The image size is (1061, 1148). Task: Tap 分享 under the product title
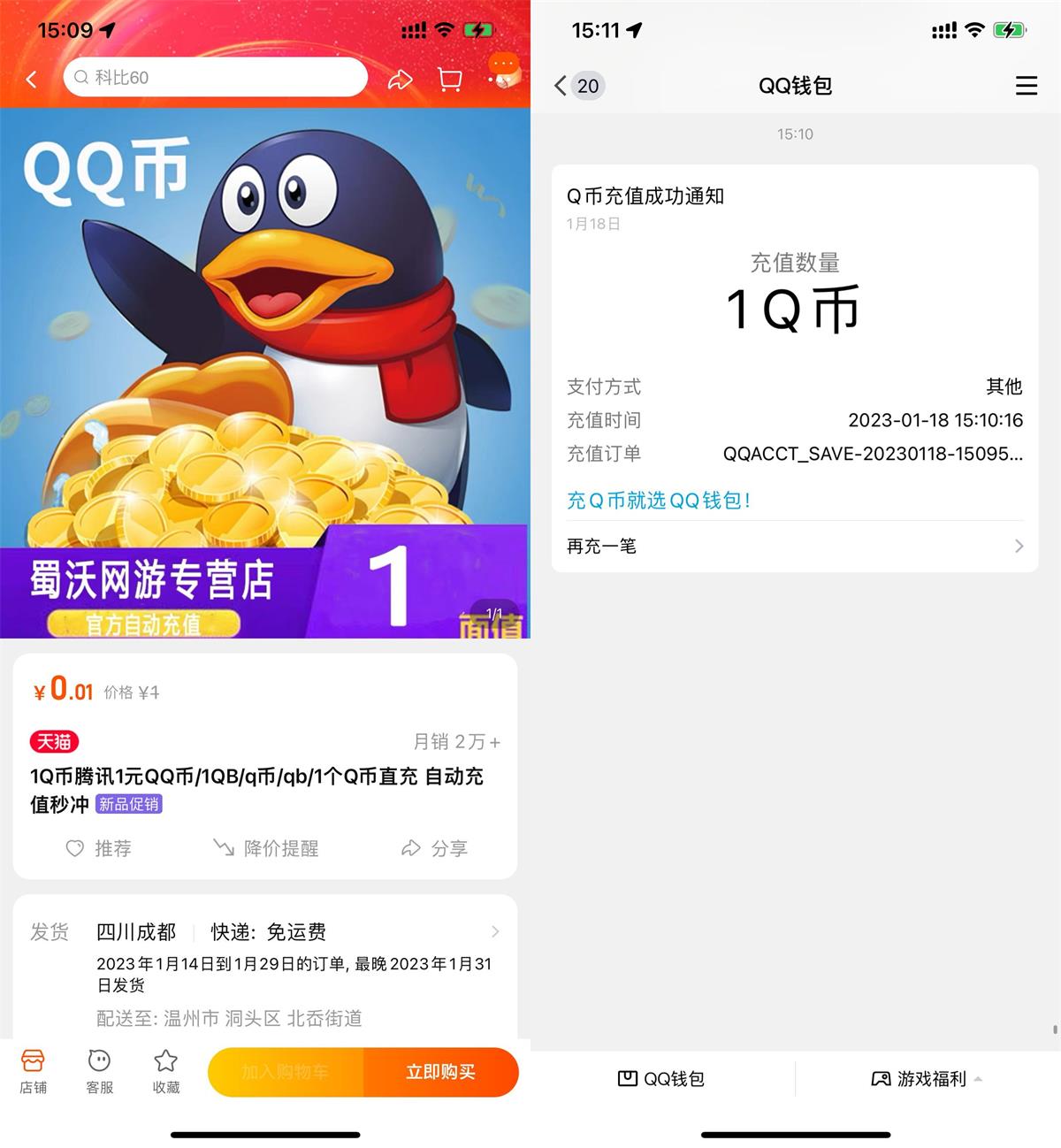coord(434,848)
